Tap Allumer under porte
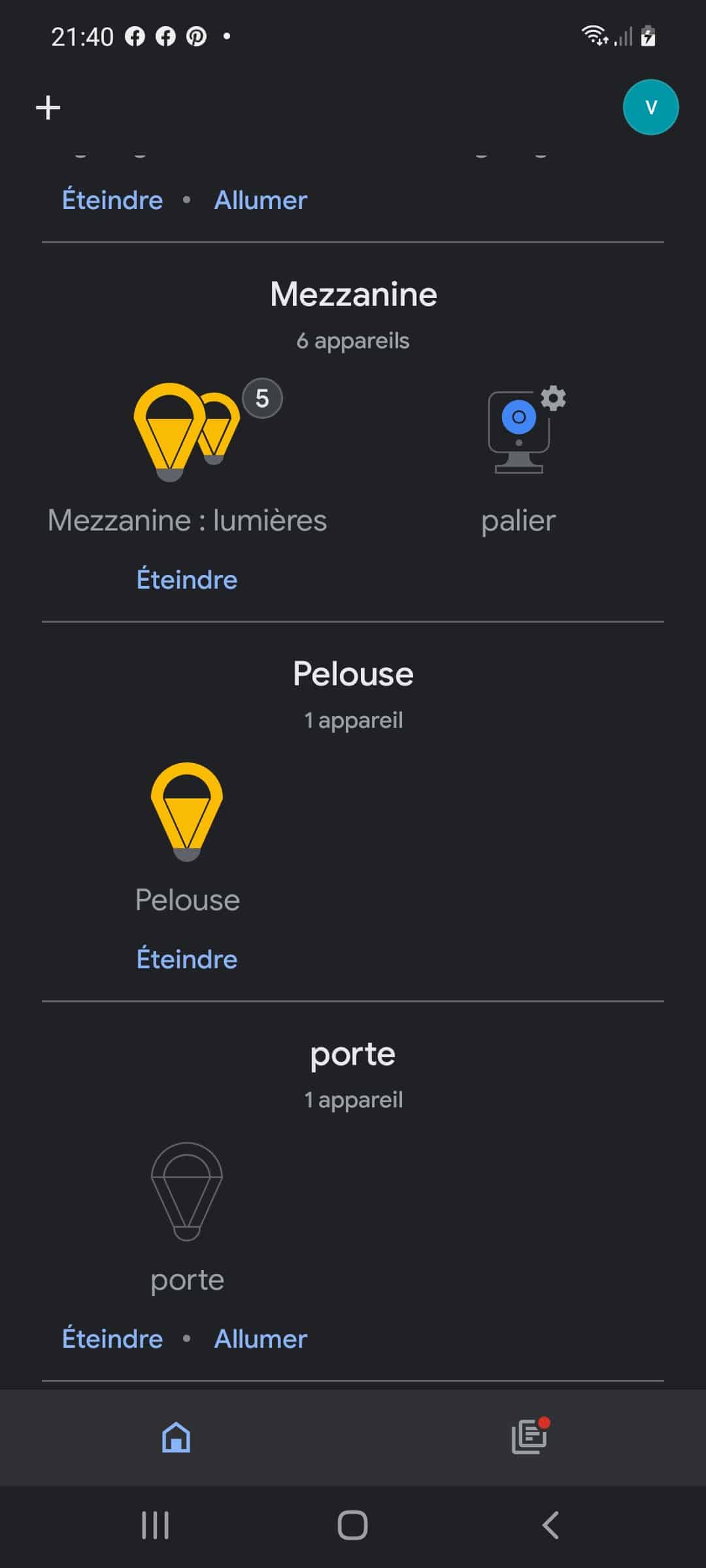Image resolution: width=706 pixels, height=1568 pixels. pyautogui.click(x=261, y=1339)
